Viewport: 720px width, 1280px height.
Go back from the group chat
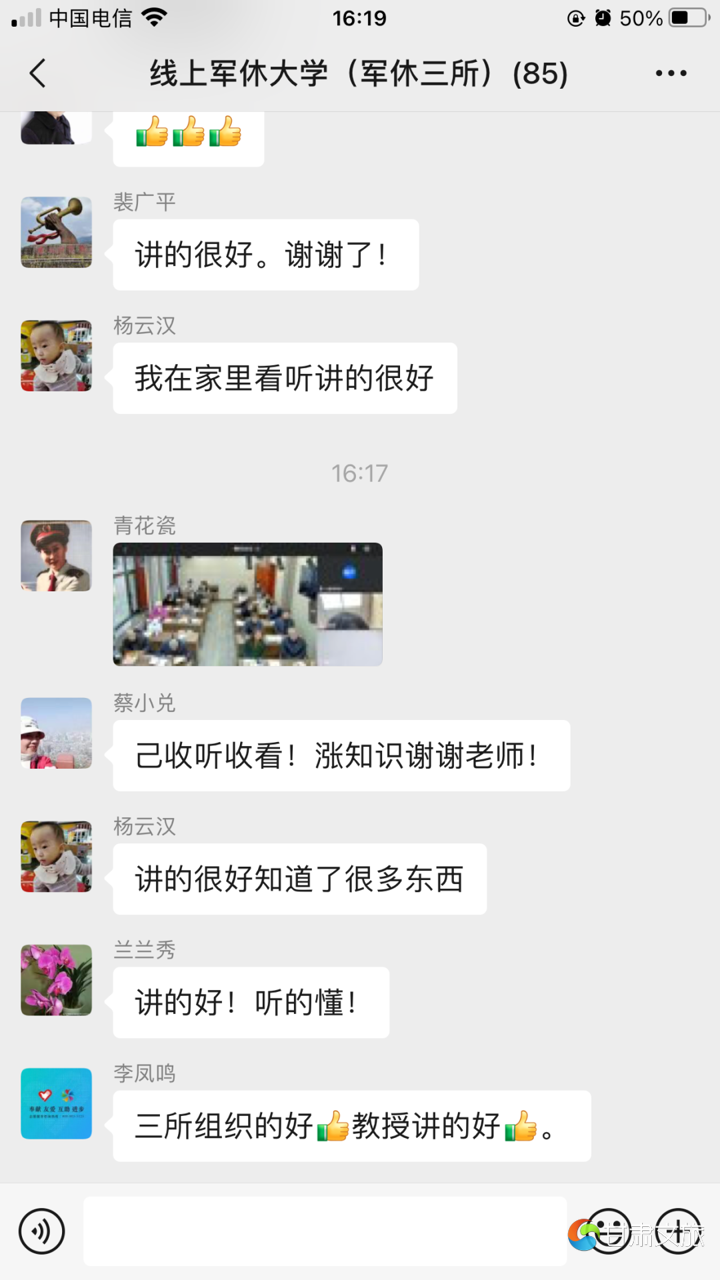coord(38,73)
